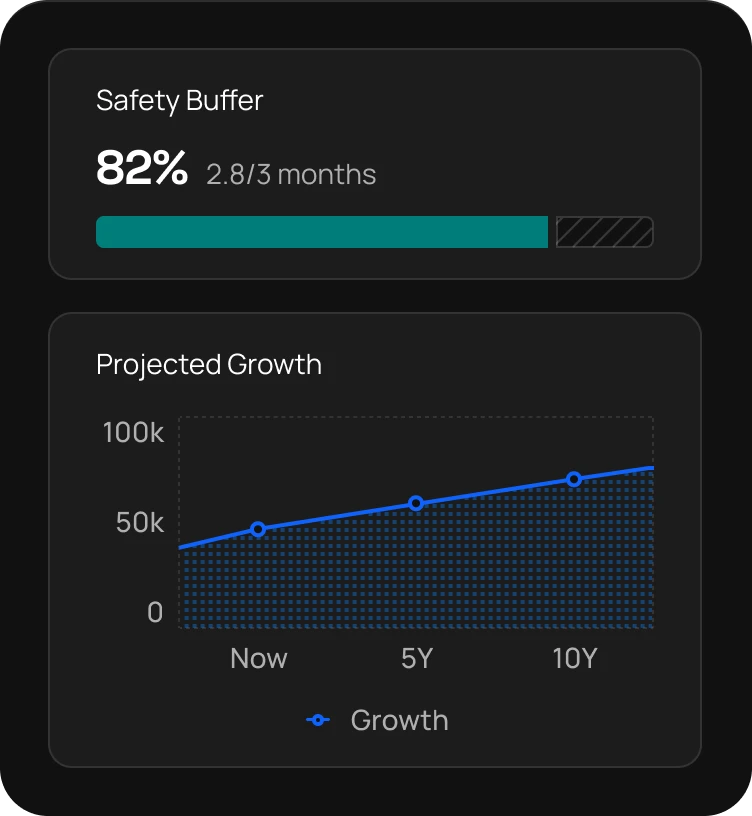Select the data point at Now
The image size is (752, 816).
[x=258, y=528]
